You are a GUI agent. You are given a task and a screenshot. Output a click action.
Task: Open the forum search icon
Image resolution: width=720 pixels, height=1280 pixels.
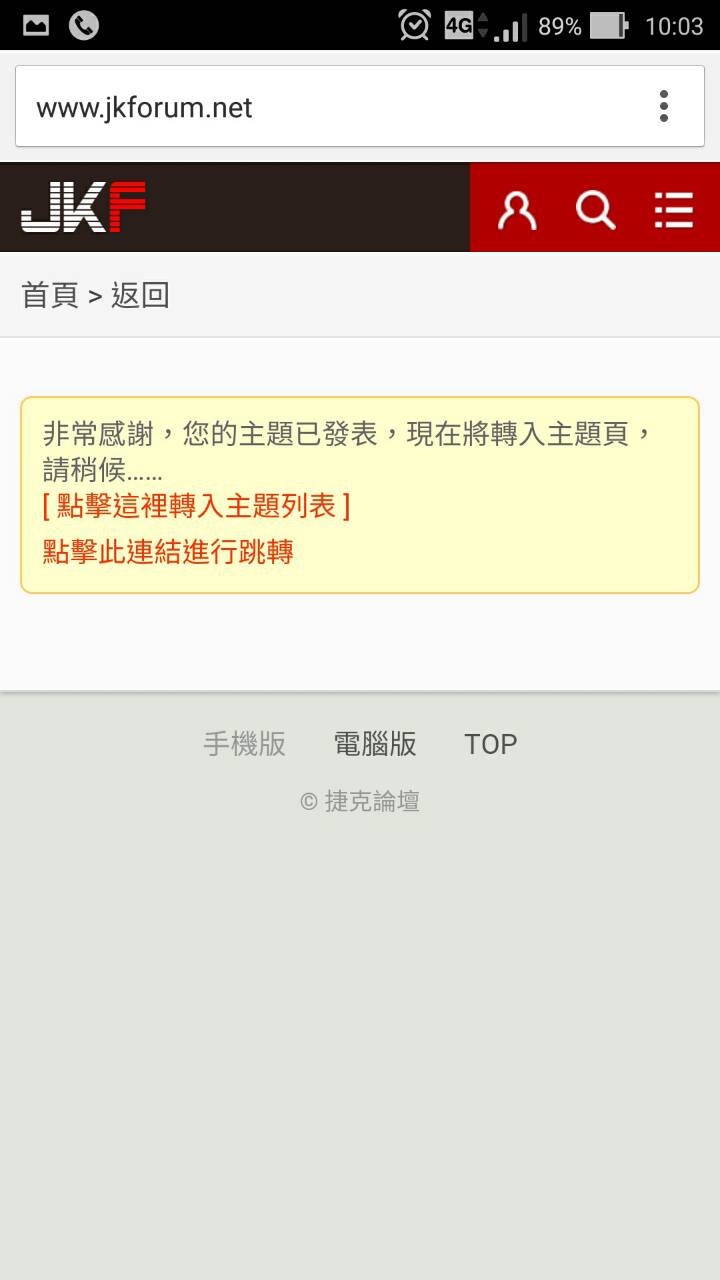coord(595,210)
